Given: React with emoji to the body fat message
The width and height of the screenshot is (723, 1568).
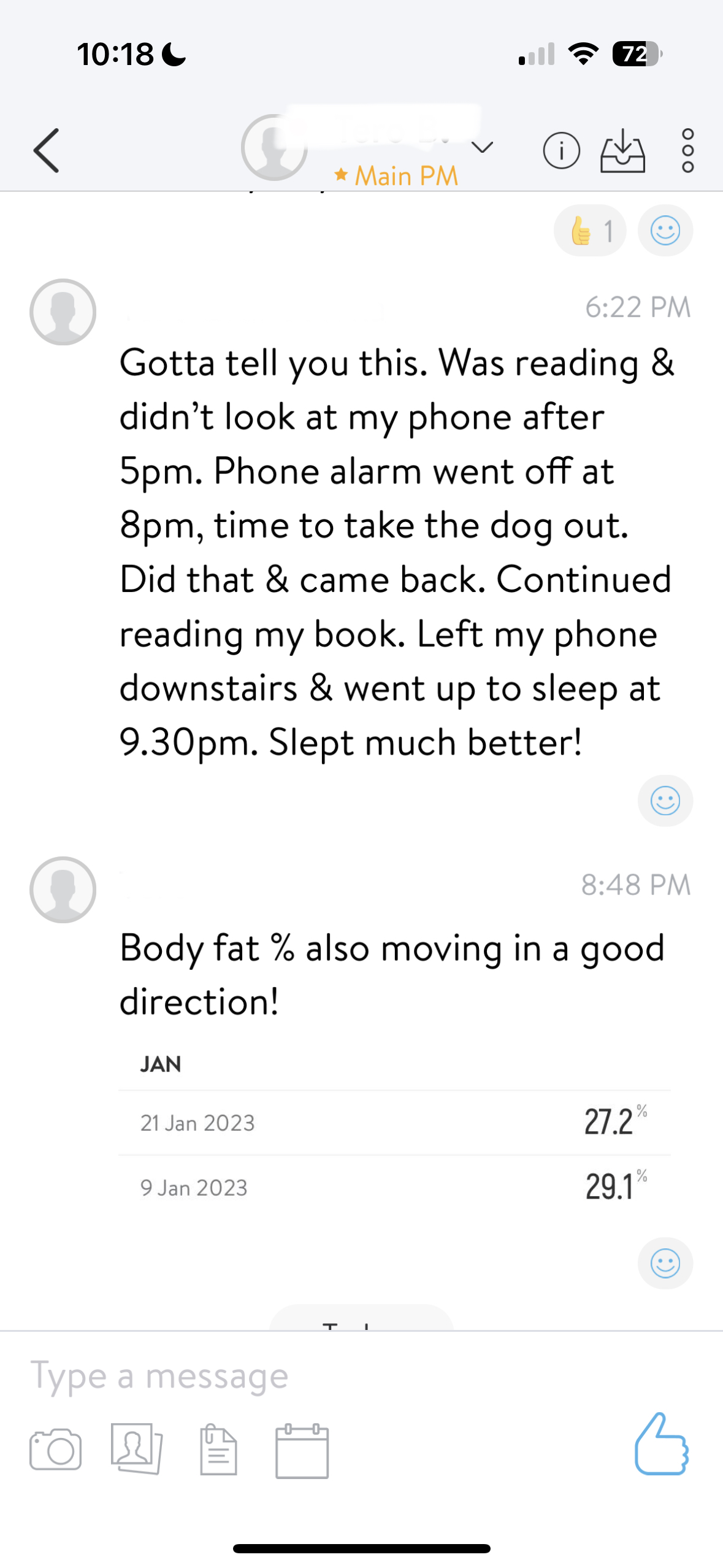Looking at the screenshot, I should pyautogui.click(x=665, y=1263).
